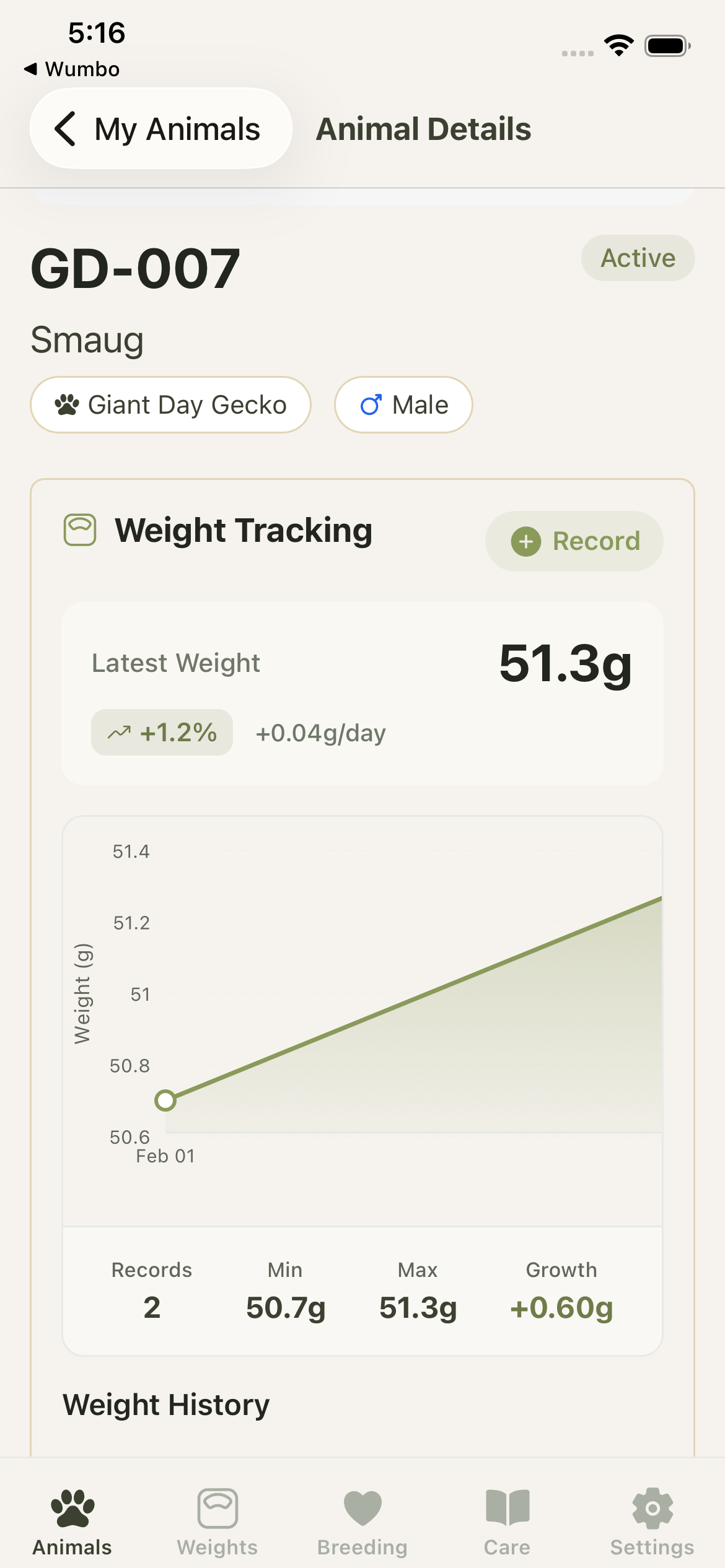The height and width of the screenshot is (1568, 725).
Task: Tap the Feb 01 data point on chart
Action: click(165, 1100)
